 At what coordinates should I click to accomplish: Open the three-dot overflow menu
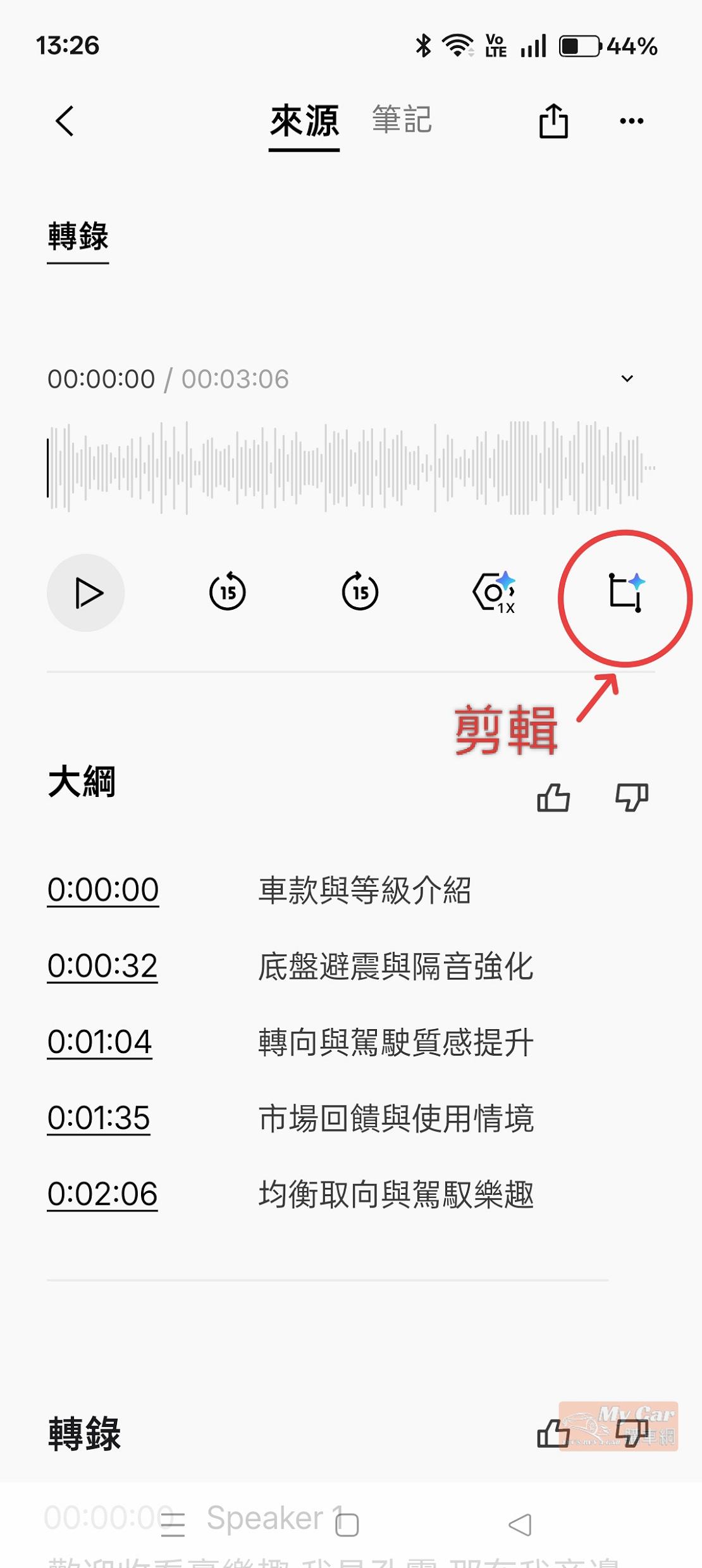tap(631, 121)
